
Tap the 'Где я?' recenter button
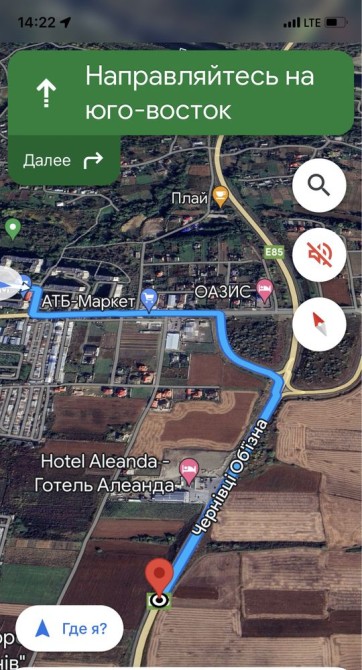70,629
